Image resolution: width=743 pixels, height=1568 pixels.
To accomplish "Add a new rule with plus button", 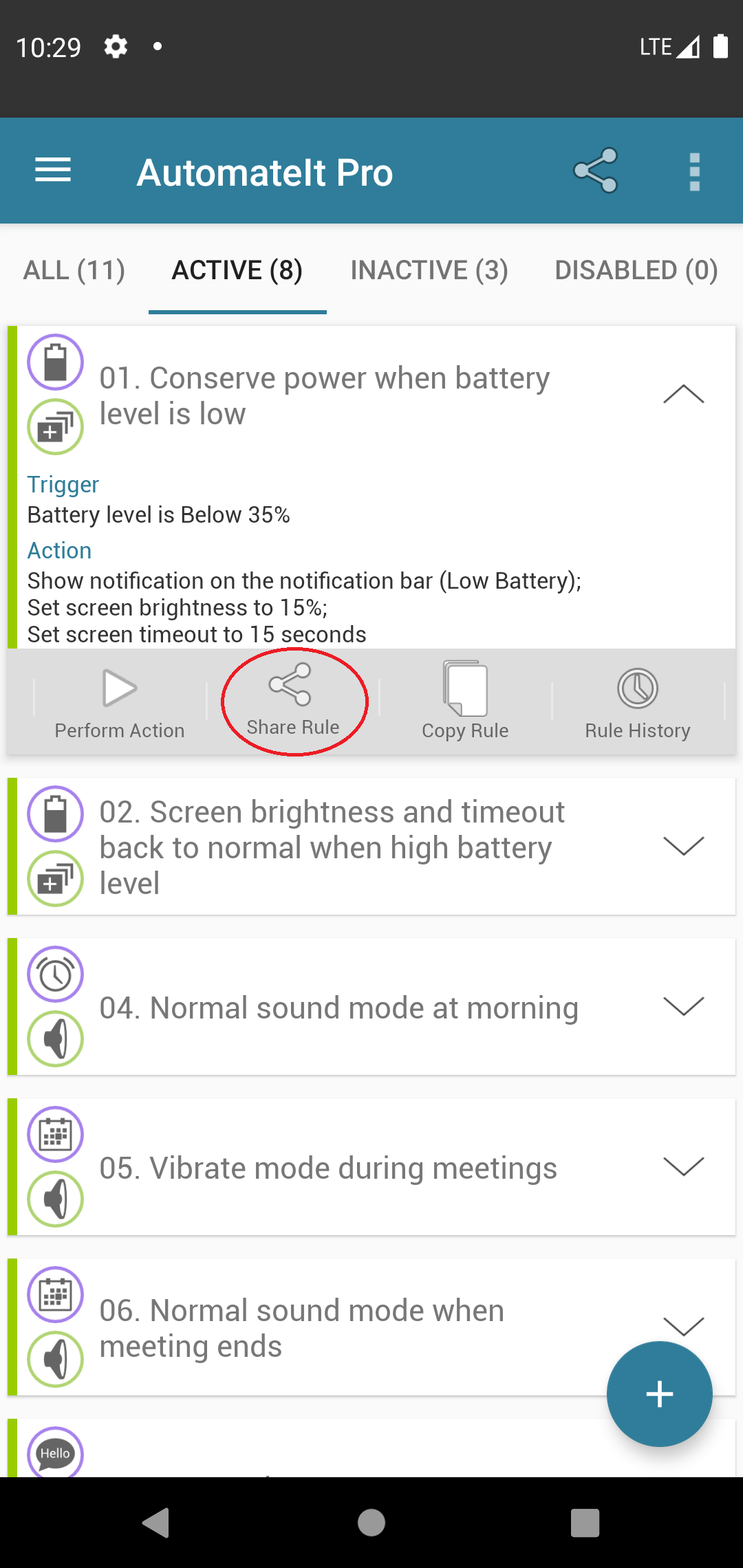I will [659, 1394].
